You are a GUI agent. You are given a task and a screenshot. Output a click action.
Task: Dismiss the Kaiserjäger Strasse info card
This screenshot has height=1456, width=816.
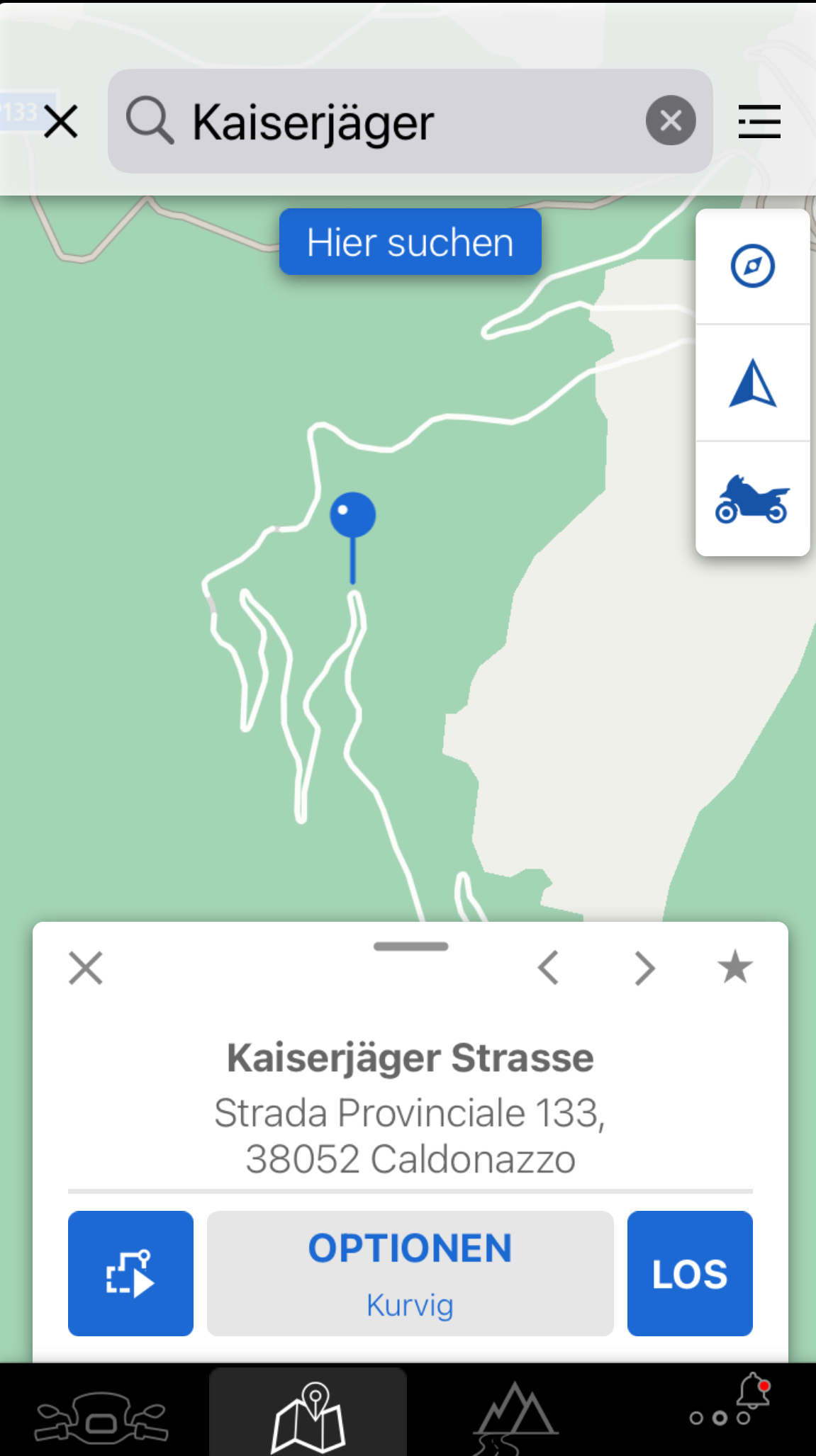click(86, 968)
